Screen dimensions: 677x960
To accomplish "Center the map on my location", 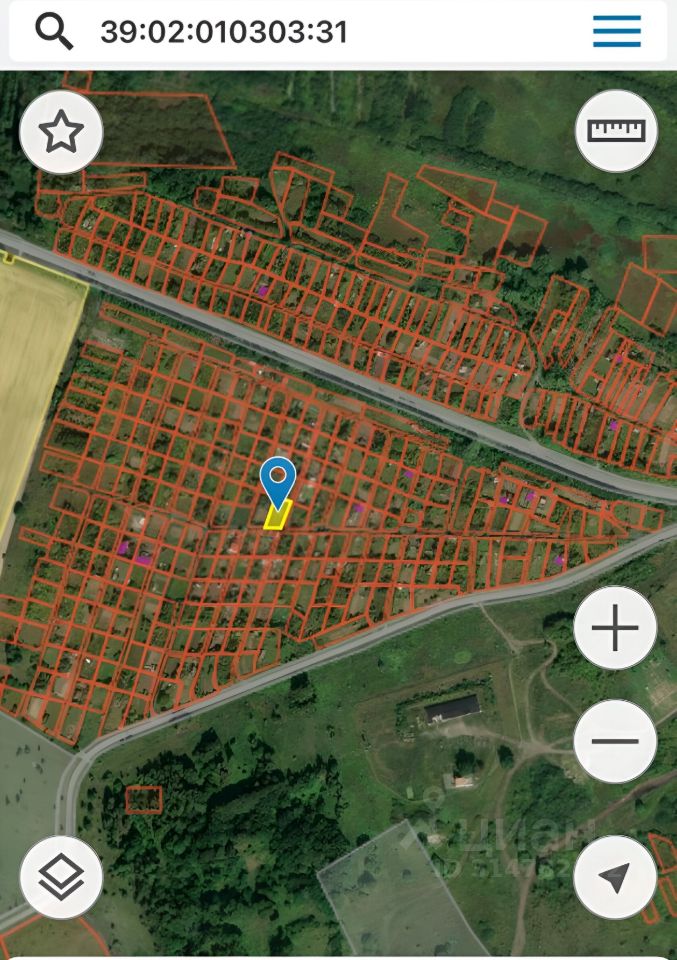I will 615,877.
